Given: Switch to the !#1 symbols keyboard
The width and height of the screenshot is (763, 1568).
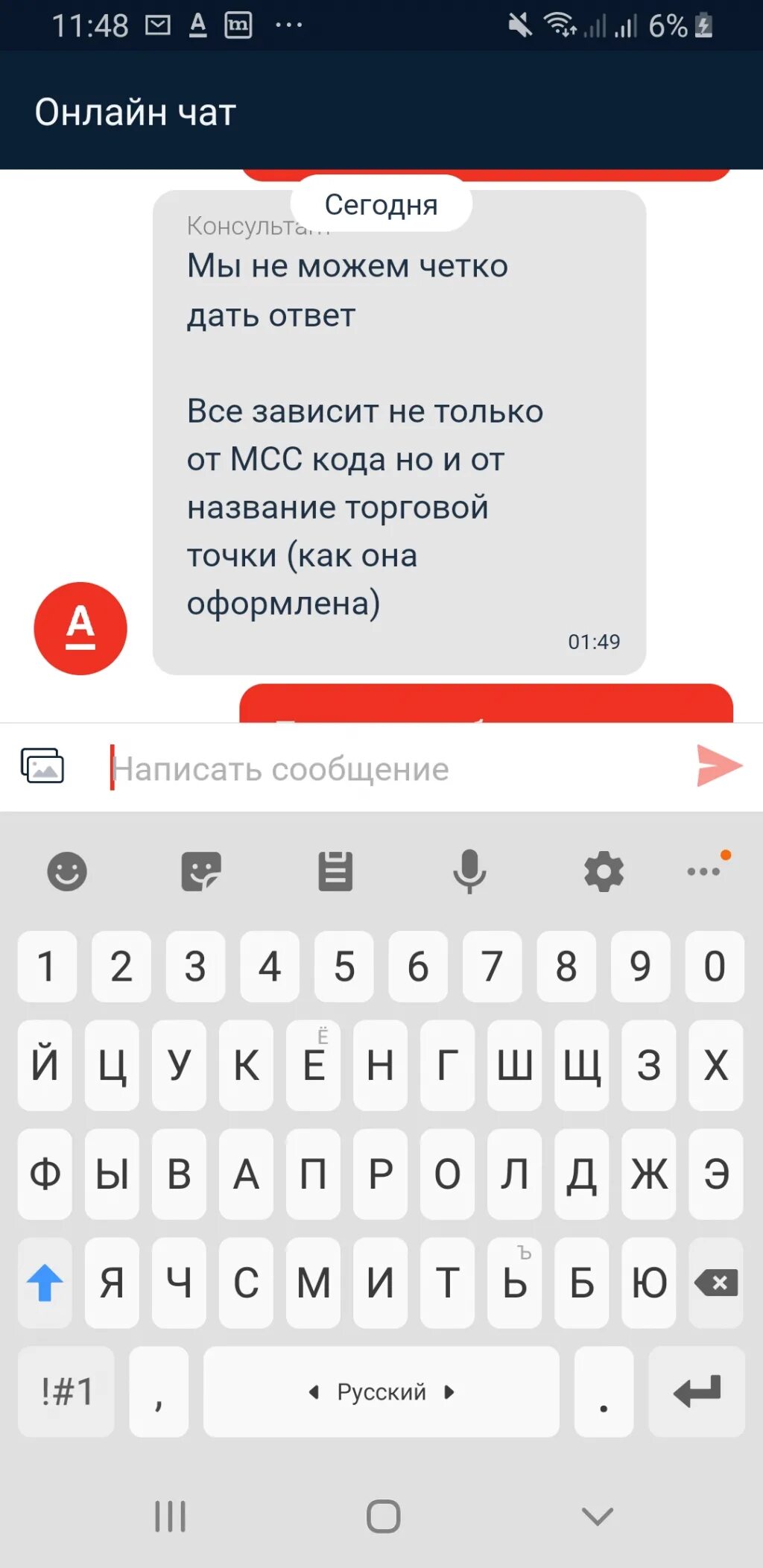Looking at the screenshot, I should click(x=66, y=1391).
